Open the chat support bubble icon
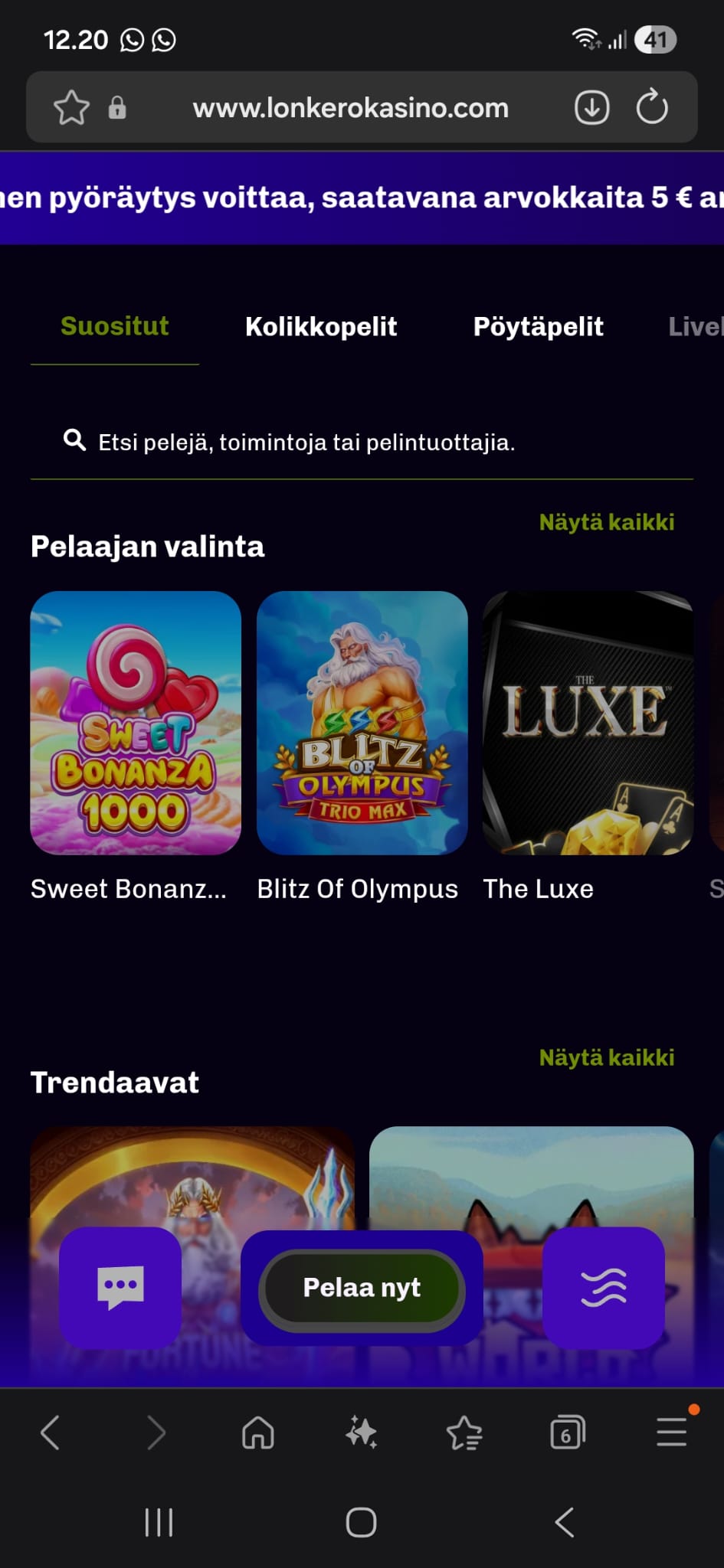Viewport: 724px width, 1568px height. point(120,1287)
